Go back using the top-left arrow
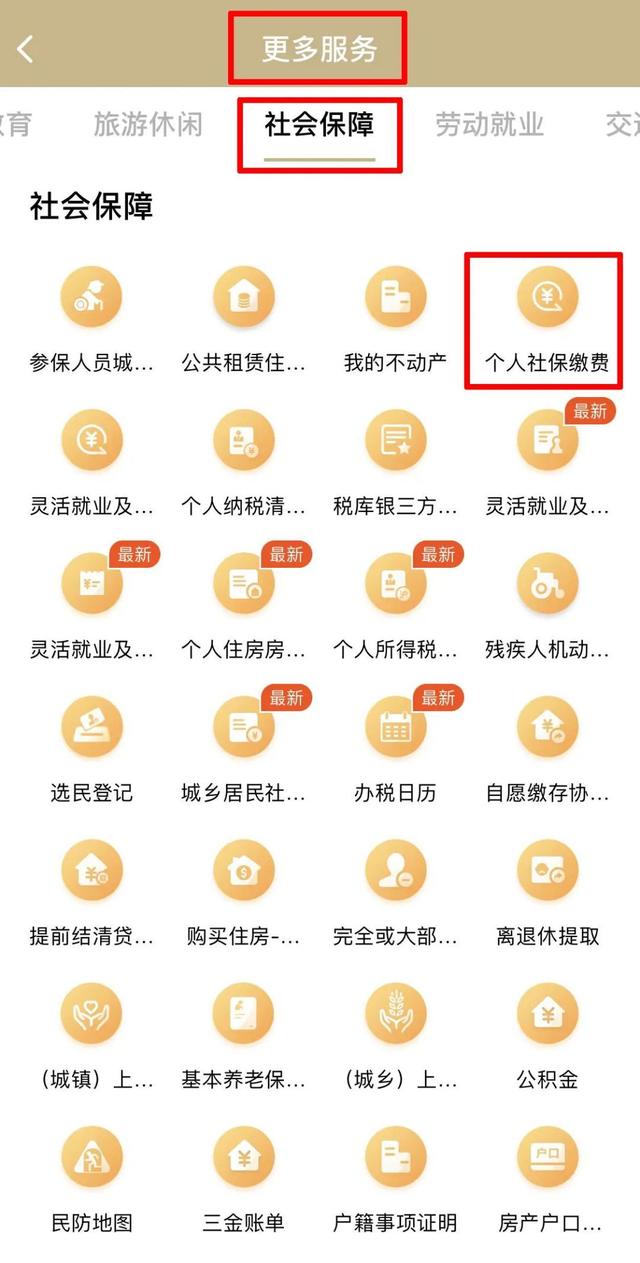Image resolution: width=640 pixels, height=1263 pixels. click(x=26, y=48)
